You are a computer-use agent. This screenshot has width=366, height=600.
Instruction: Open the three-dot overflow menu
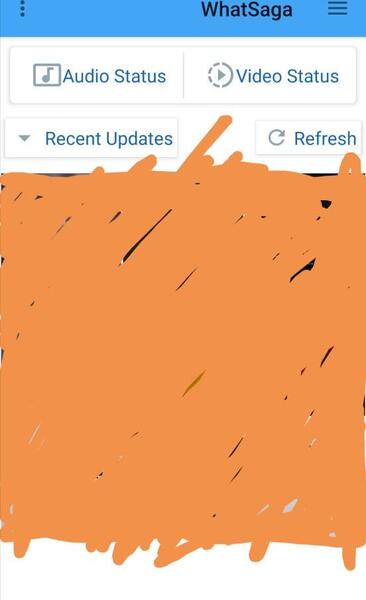23,8
